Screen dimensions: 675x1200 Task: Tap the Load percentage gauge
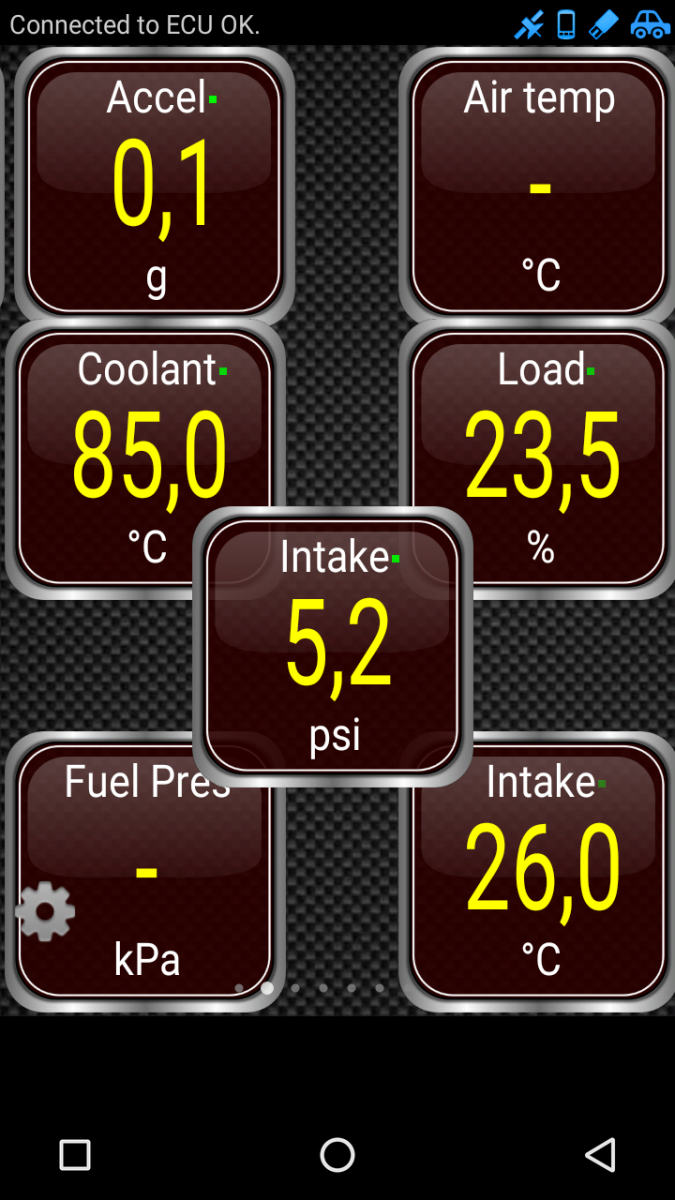pyautogui.click(x=539, y=458)
